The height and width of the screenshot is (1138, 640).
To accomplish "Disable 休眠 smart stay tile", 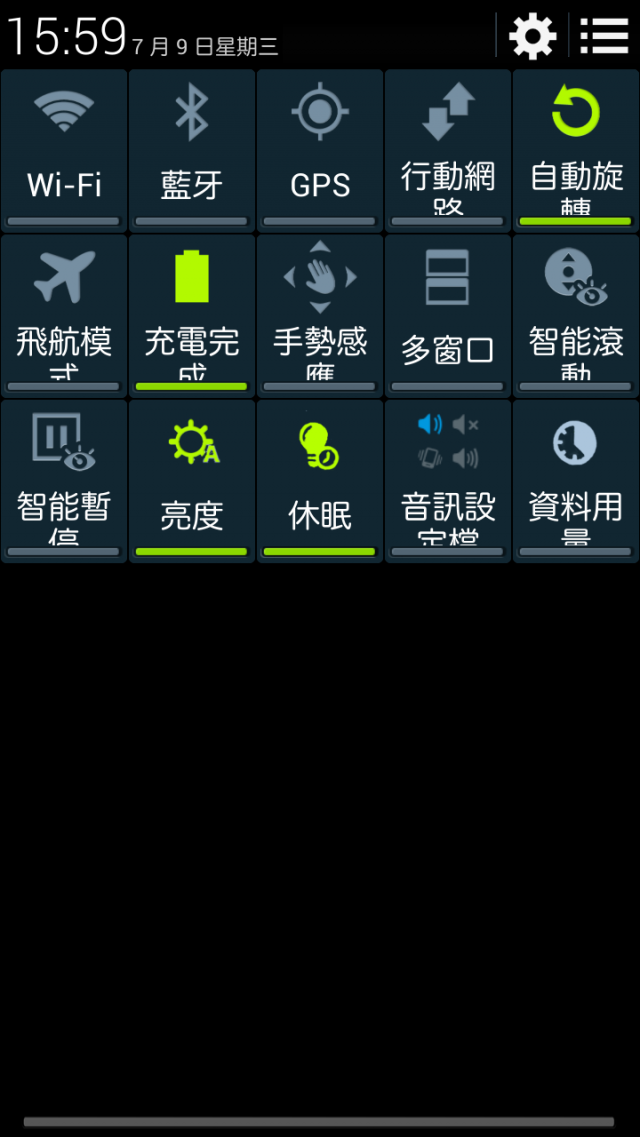I will 320,480.
